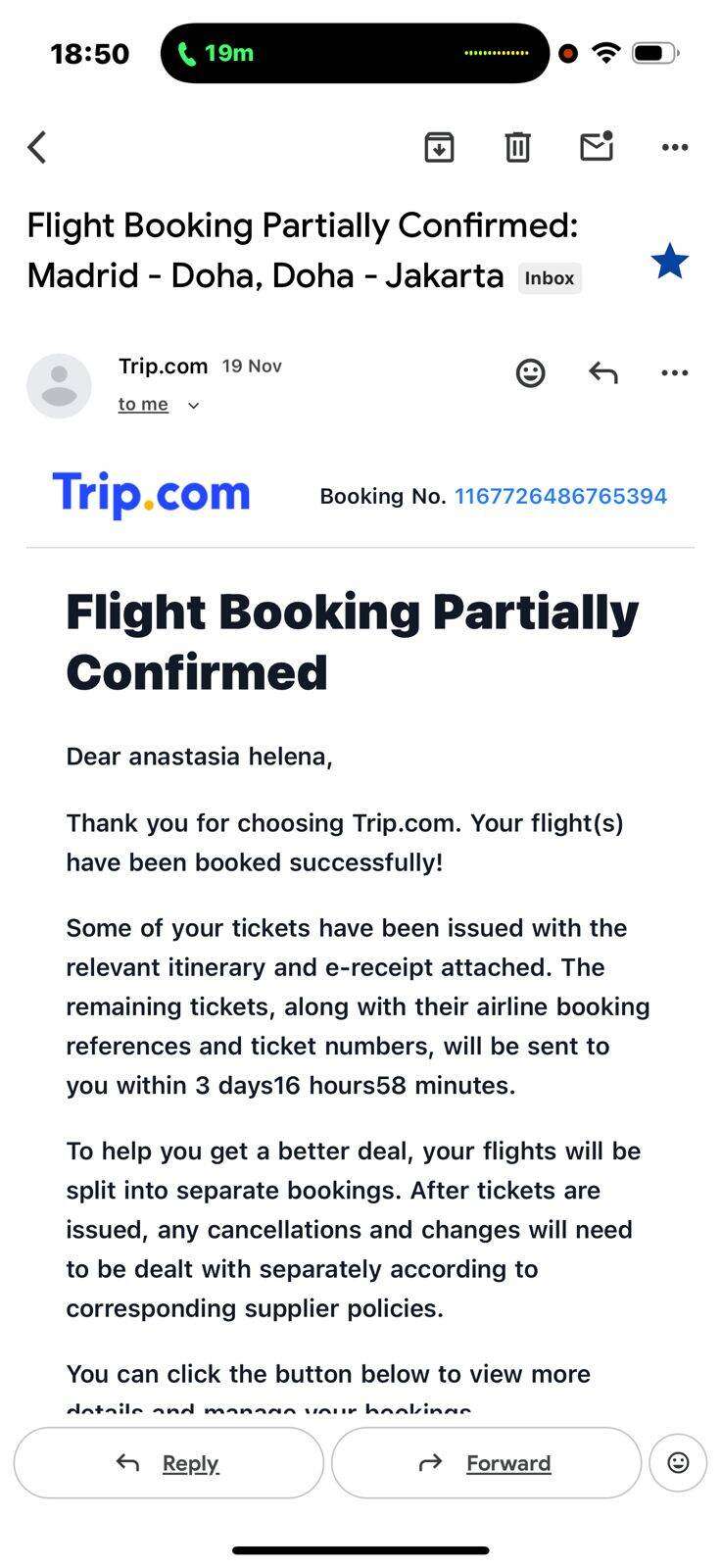Tap the Reply button at the bottom
The image size is (721, 1568).
168,1462
